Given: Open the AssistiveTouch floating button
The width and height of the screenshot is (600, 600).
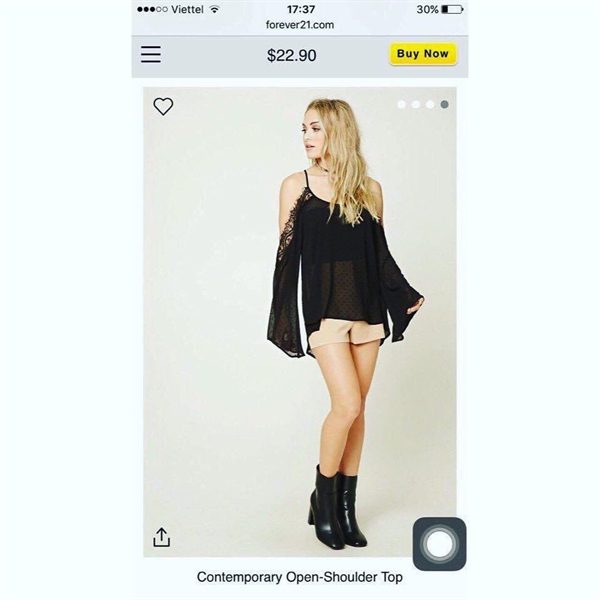Looking at the screenshot, I should tap(439, 544).
